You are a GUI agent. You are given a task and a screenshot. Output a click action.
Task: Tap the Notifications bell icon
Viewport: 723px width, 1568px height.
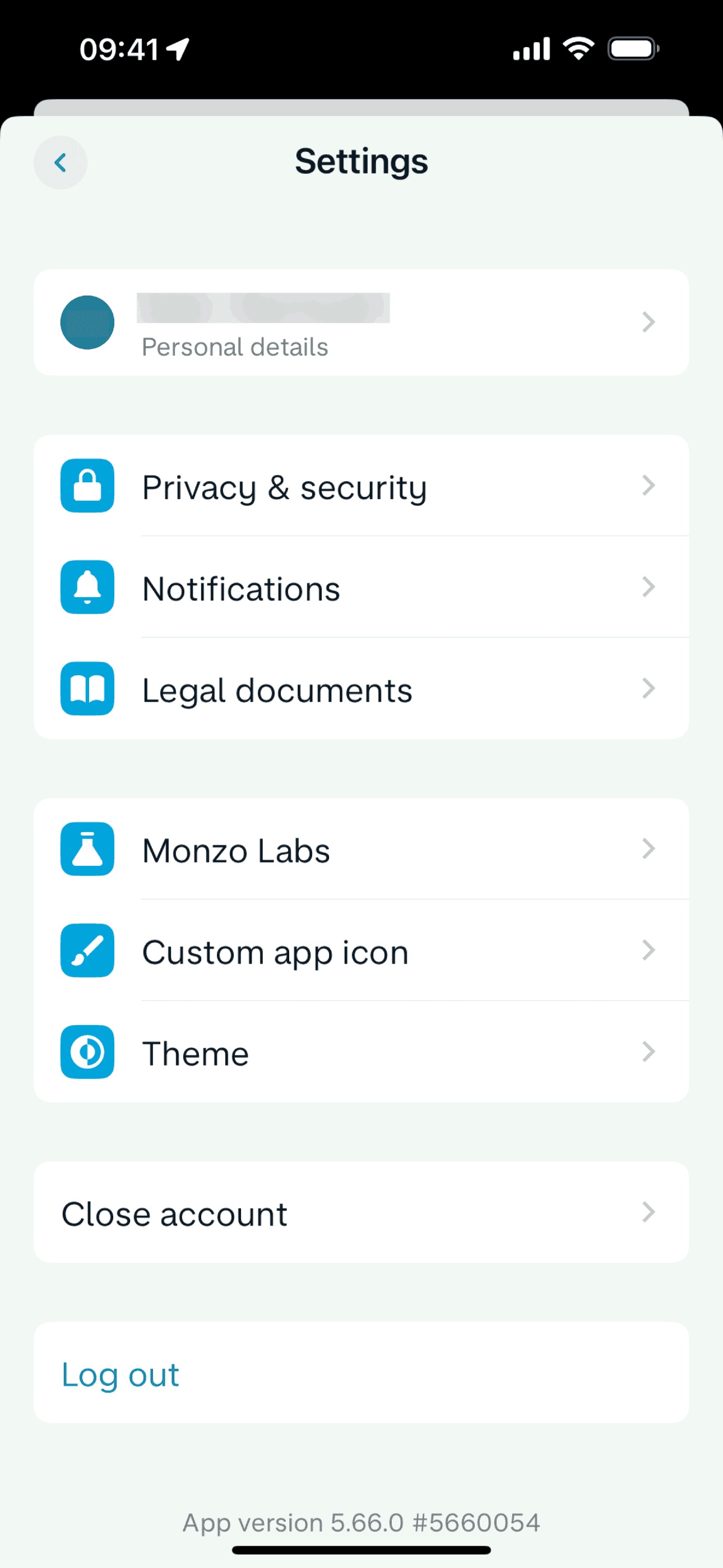pos(87,587)
